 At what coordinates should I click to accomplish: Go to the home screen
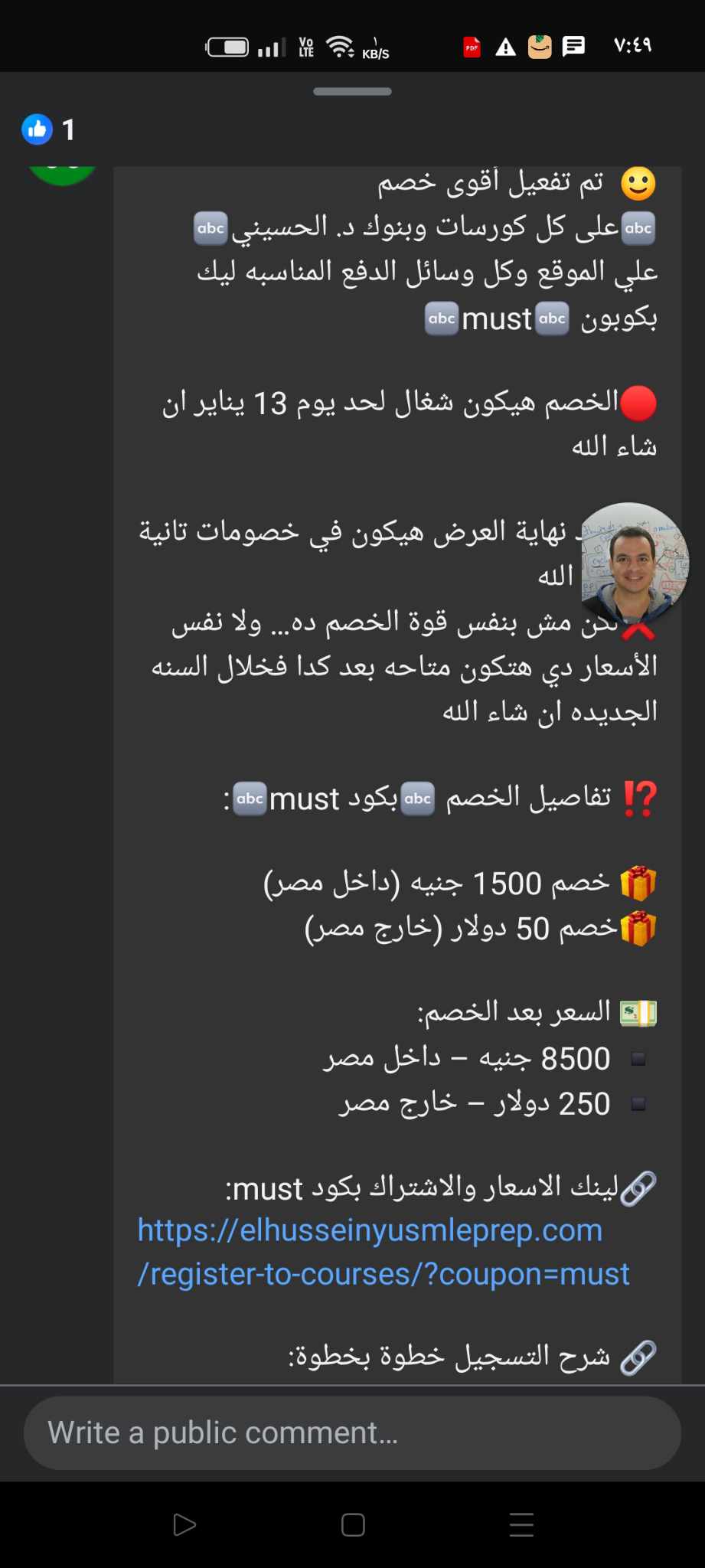click(x=353, y=1524)
